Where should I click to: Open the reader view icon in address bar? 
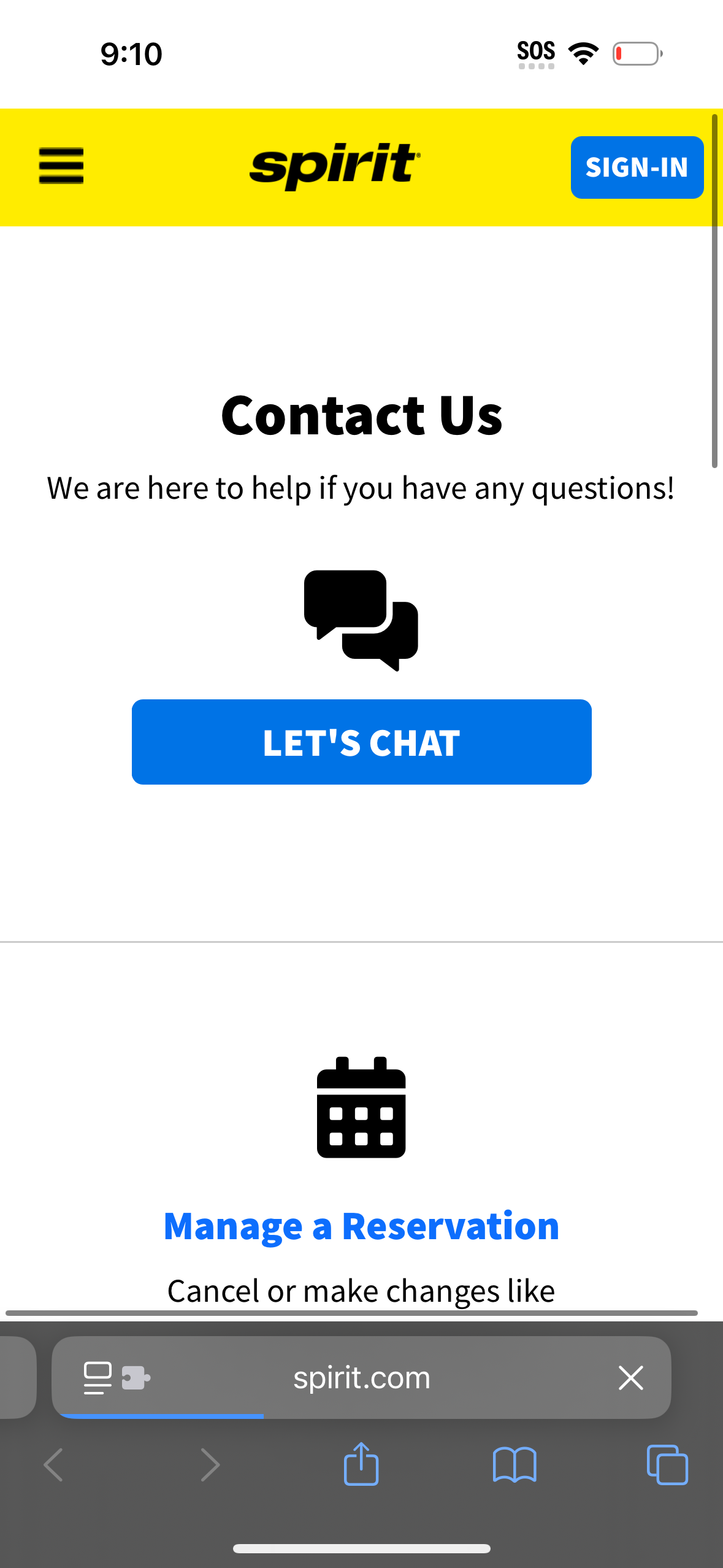click(x=97, y=1376)
